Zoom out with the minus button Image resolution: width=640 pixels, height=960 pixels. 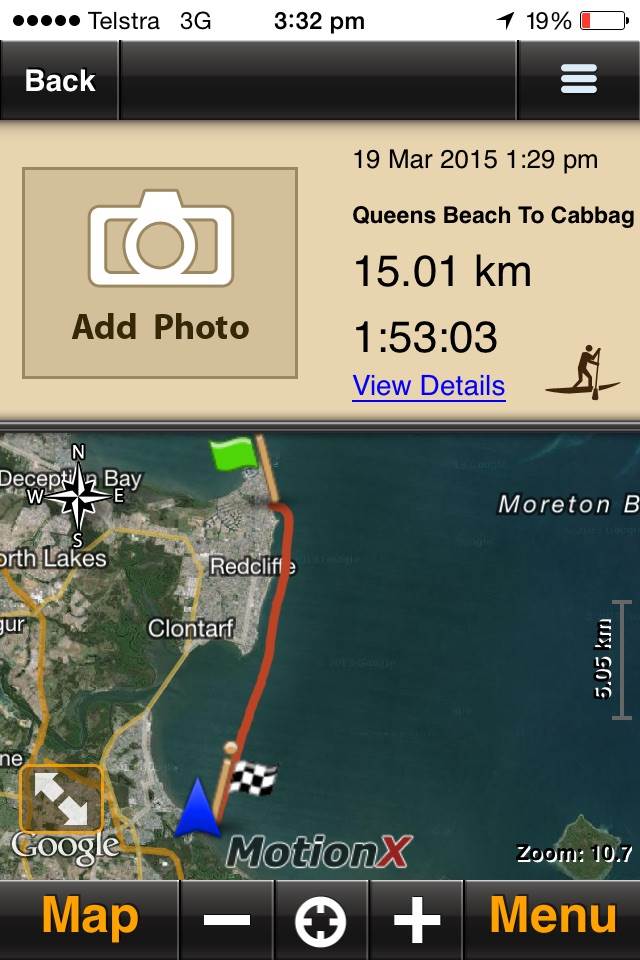point(227,919)
